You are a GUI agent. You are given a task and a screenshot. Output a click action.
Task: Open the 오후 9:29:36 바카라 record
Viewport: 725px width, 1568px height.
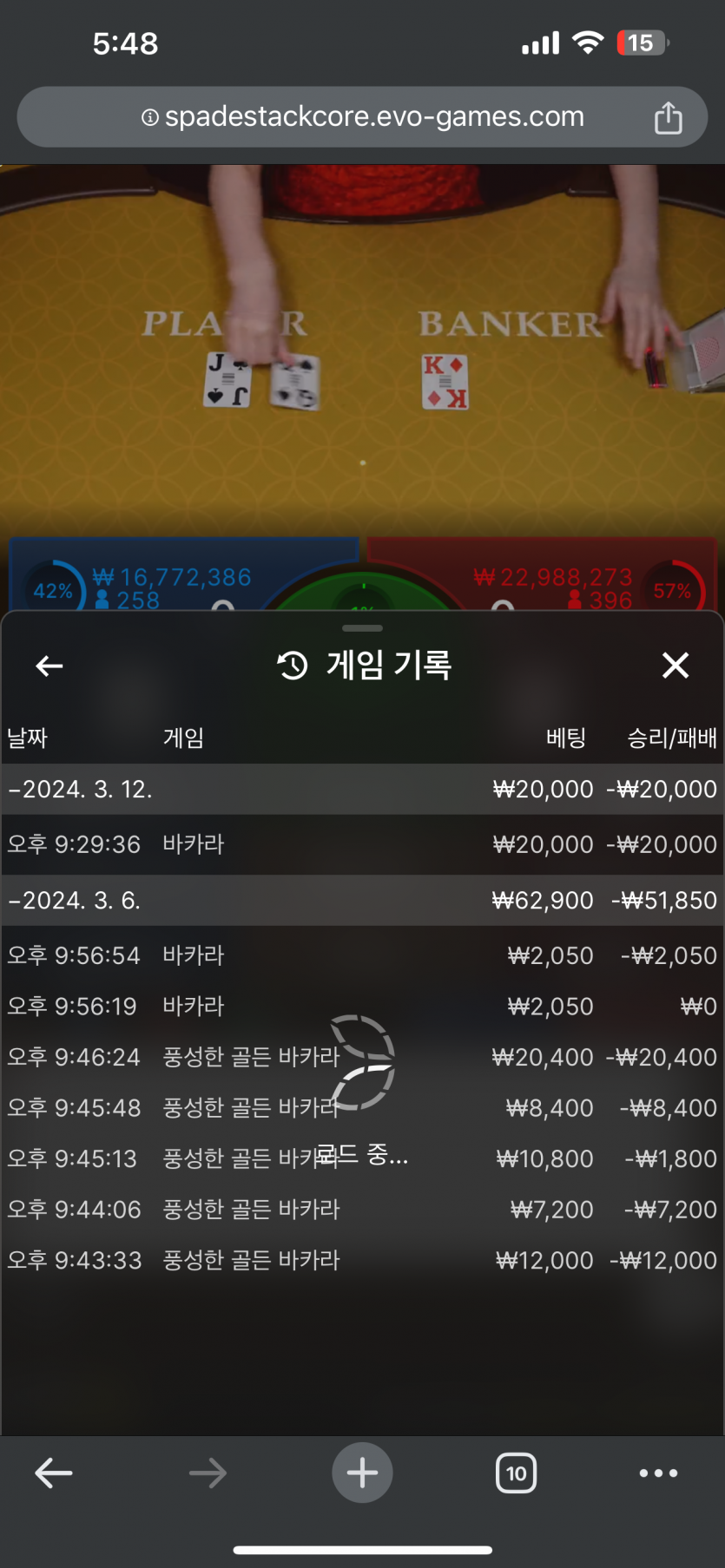tap(361, 844)
